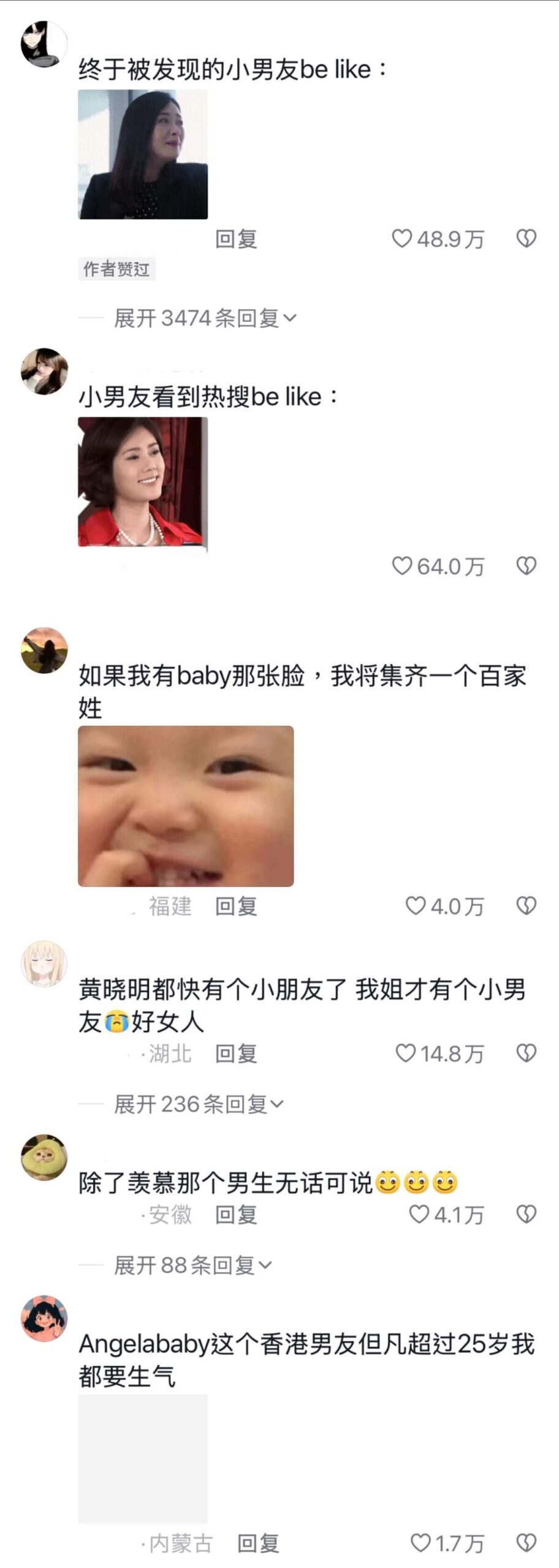Dislike the 小男友看到热搜 comment
559x1568 pixels.
click(x=527, y=566)
